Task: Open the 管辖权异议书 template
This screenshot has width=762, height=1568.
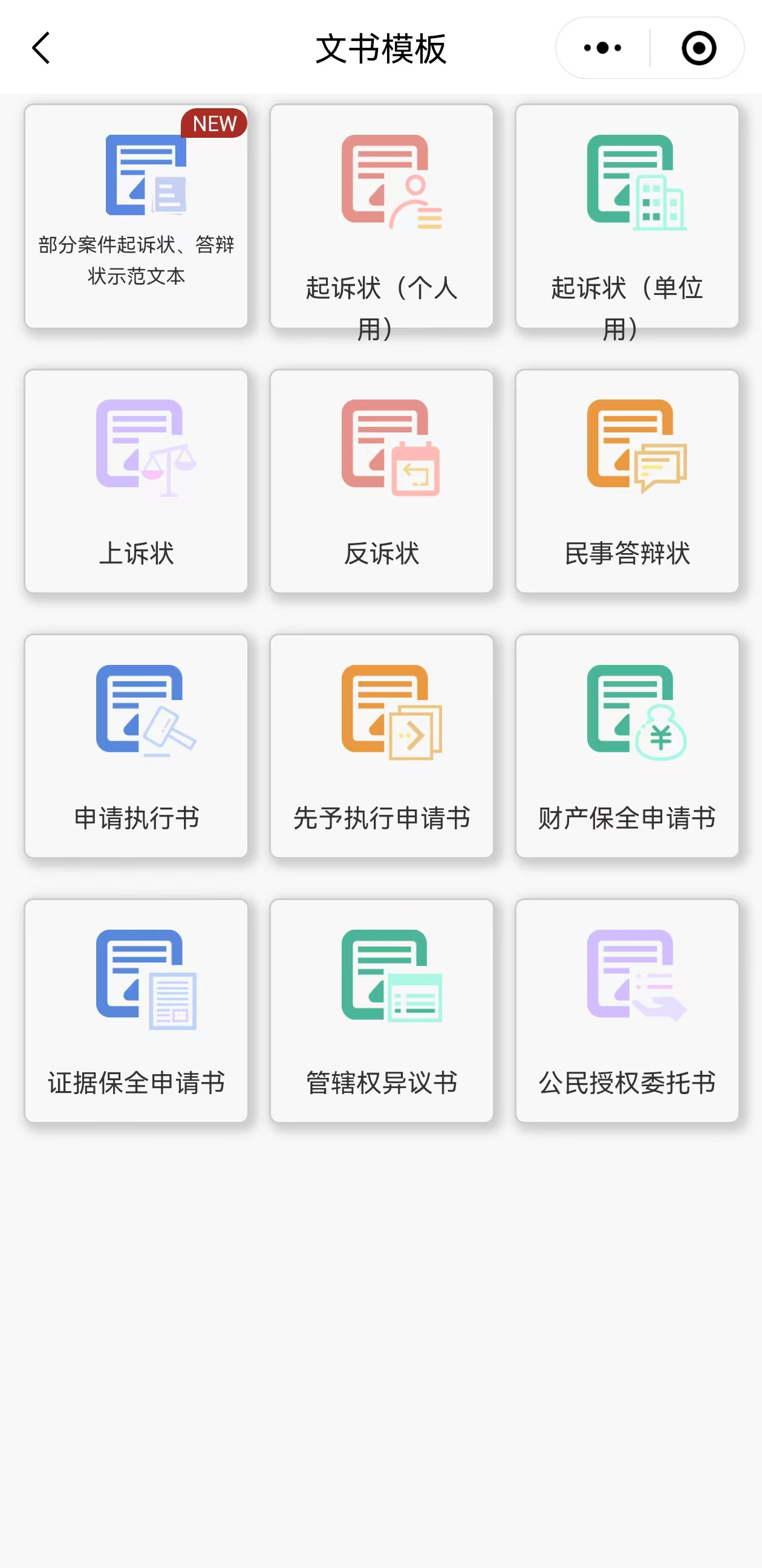Action: pyautogui.click(x=382, y=1011)
